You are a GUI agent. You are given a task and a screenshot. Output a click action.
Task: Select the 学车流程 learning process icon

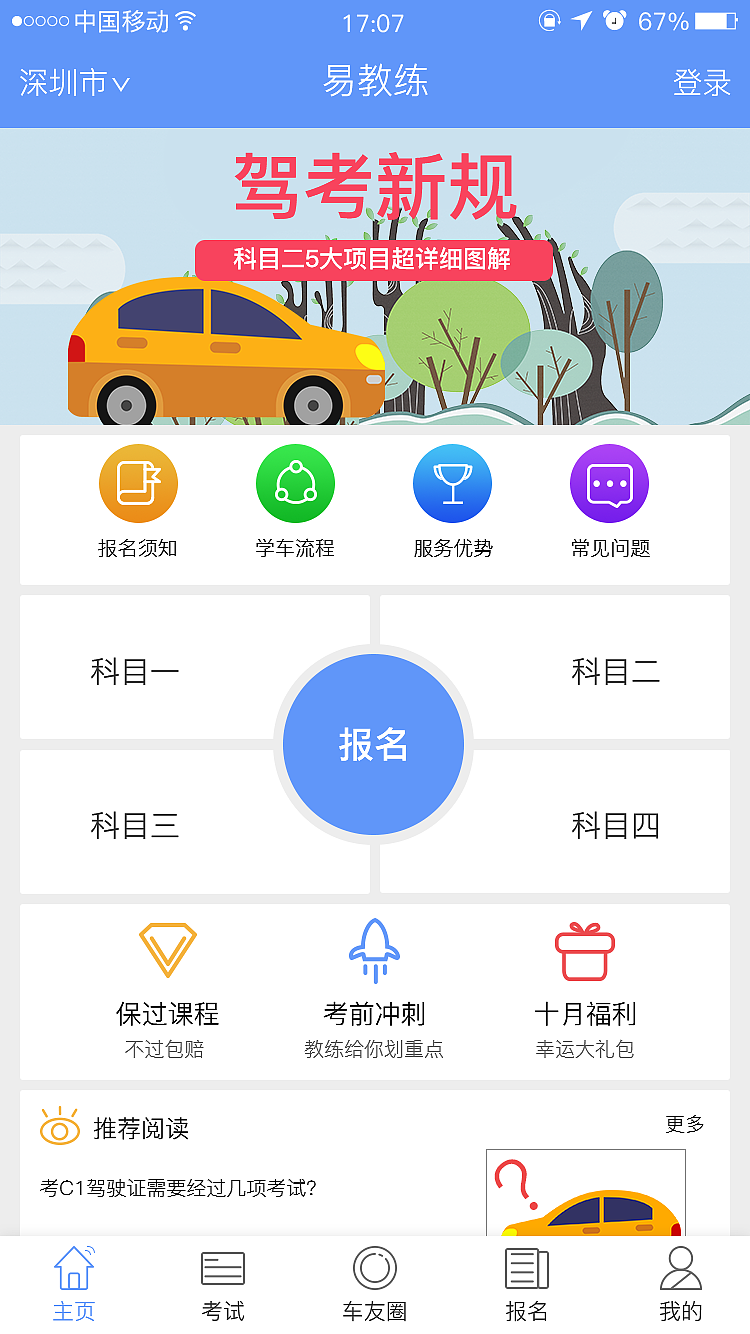(295, 483)
